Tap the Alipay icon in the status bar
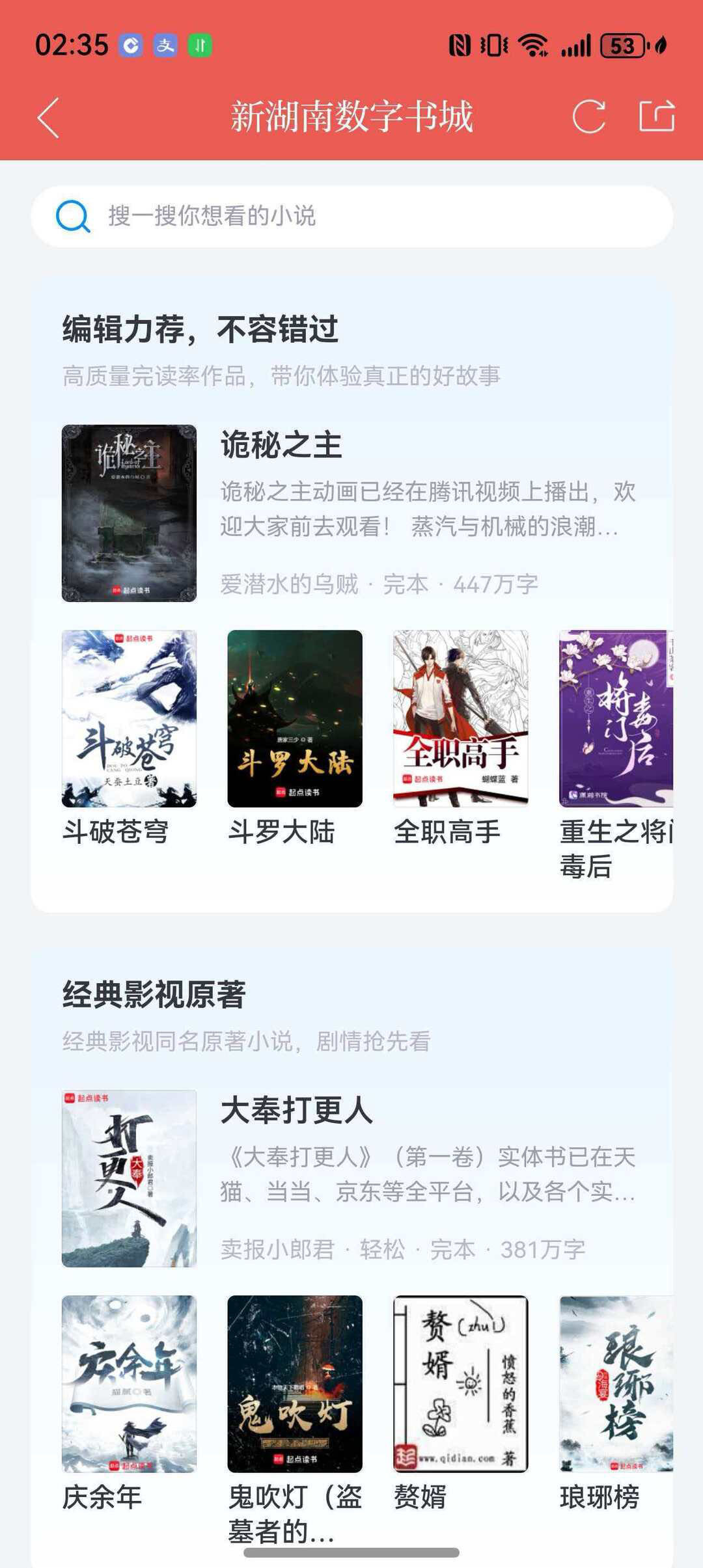703x1568 pixels. point(165,44)
